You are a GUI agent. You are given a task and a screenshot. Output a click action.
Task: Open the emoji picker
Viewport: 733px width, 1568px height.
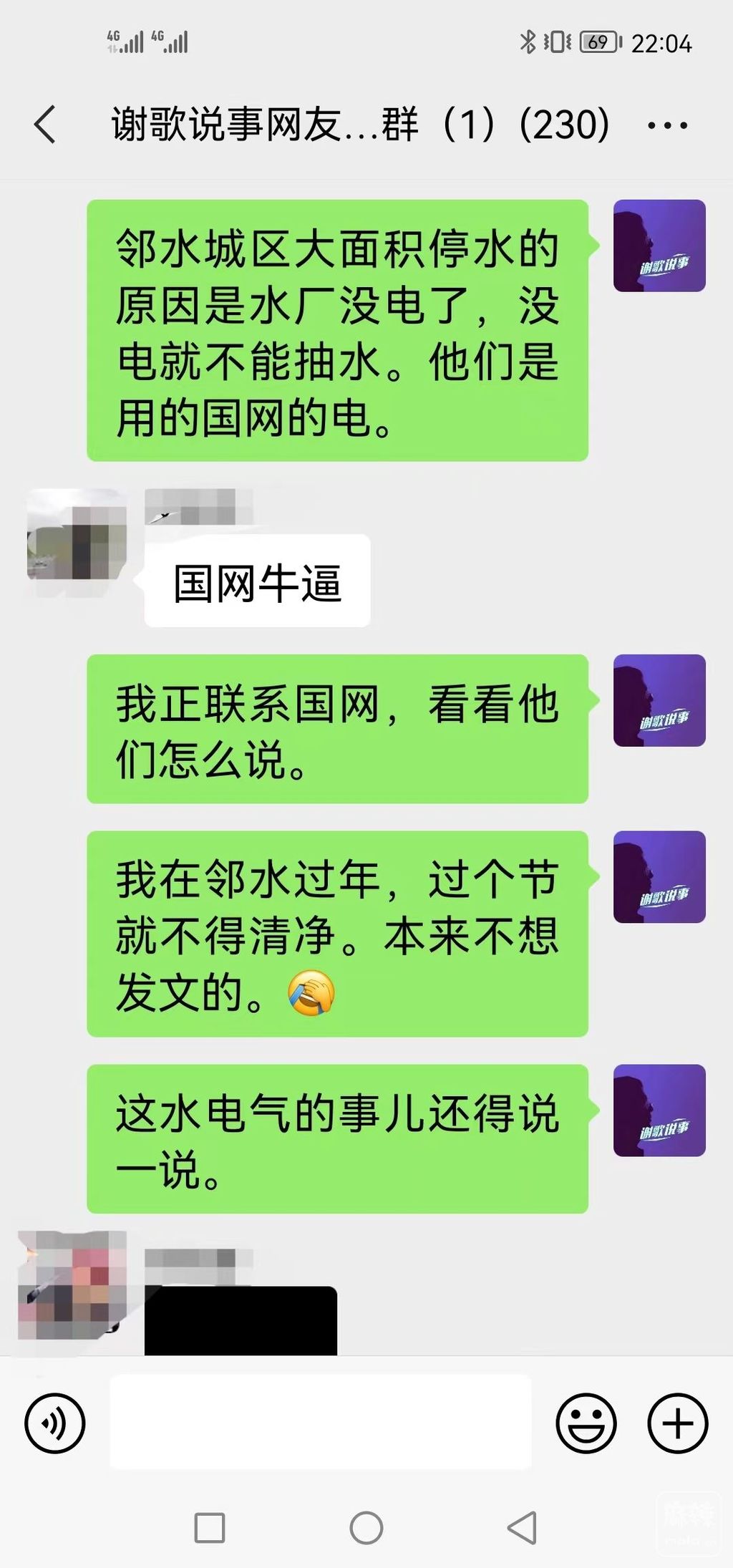coord(586,1423)
